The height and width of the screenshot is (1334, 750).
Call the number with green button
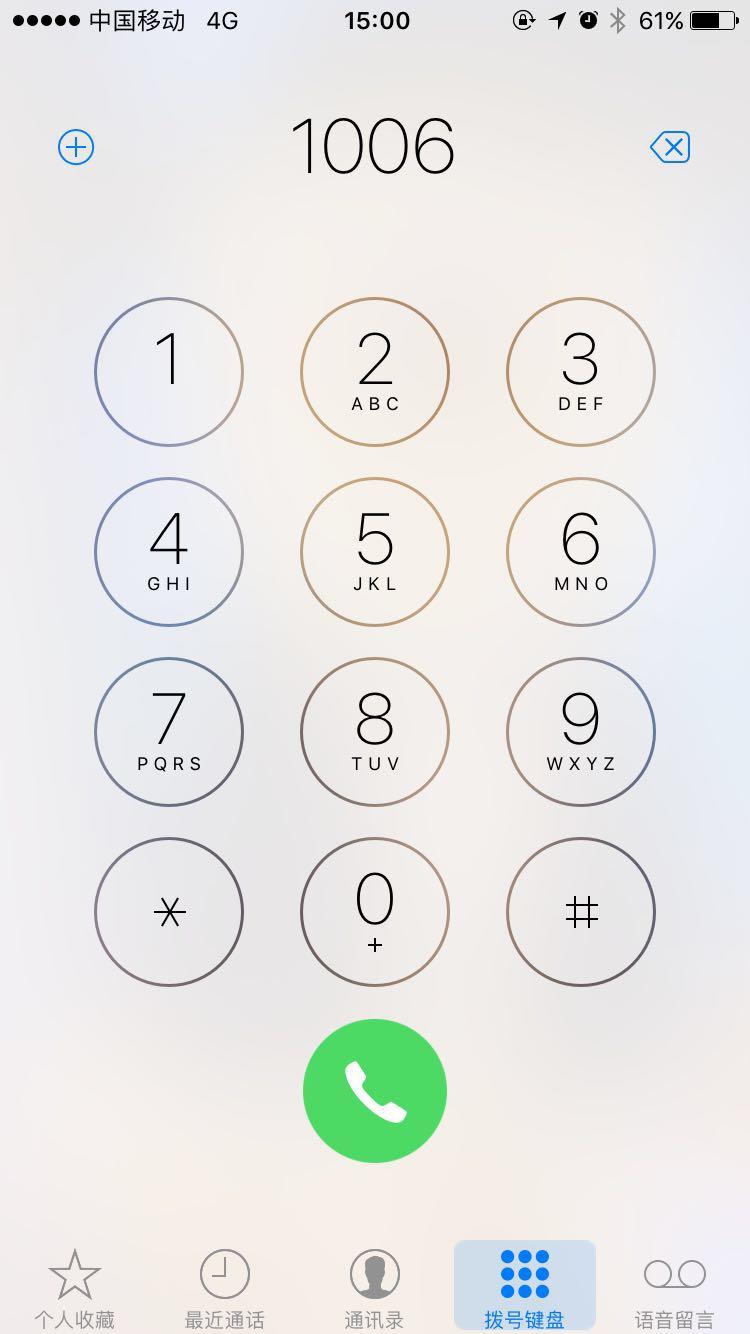pyautogui.click(x=375, y=1091)
